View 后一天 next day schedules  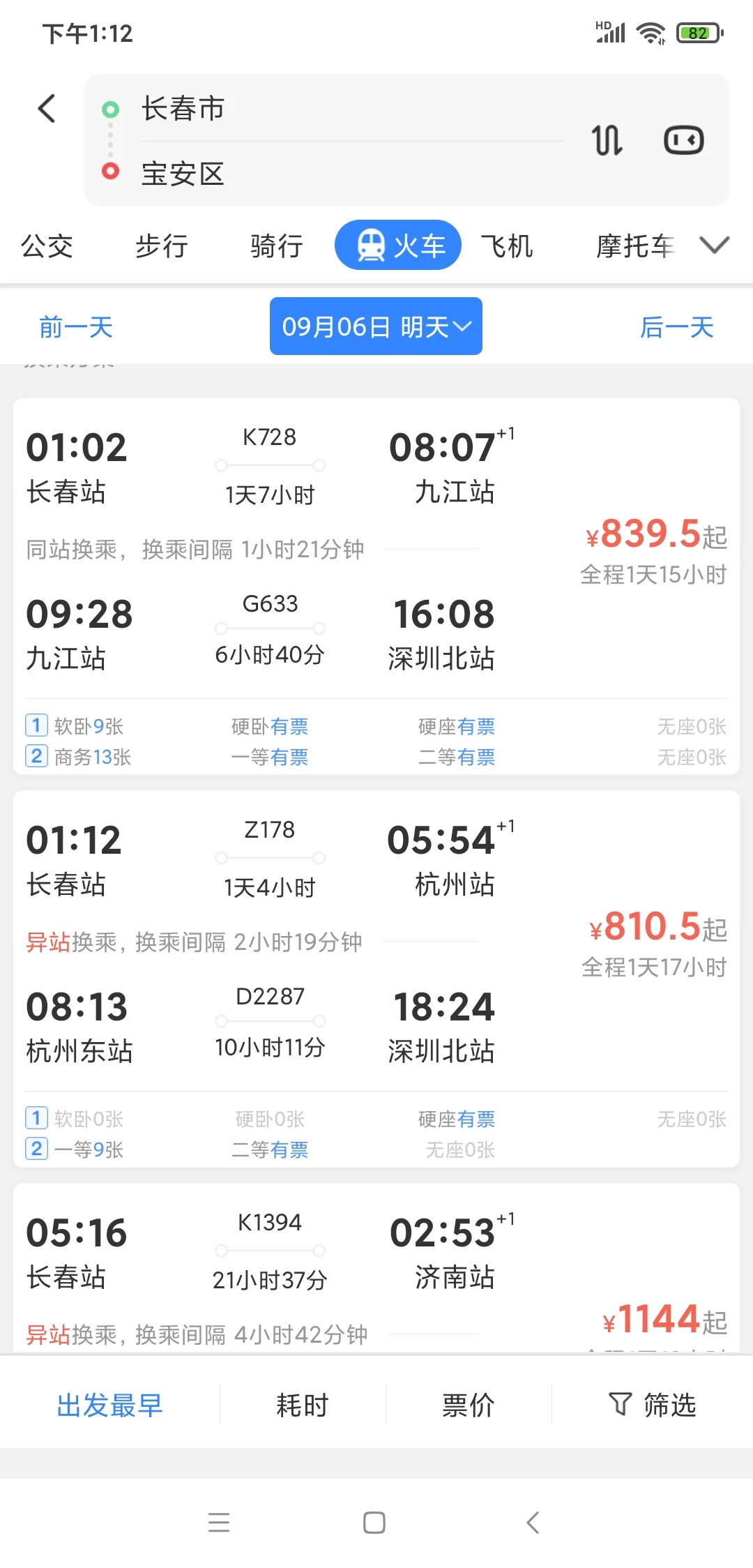pos(677,326)
